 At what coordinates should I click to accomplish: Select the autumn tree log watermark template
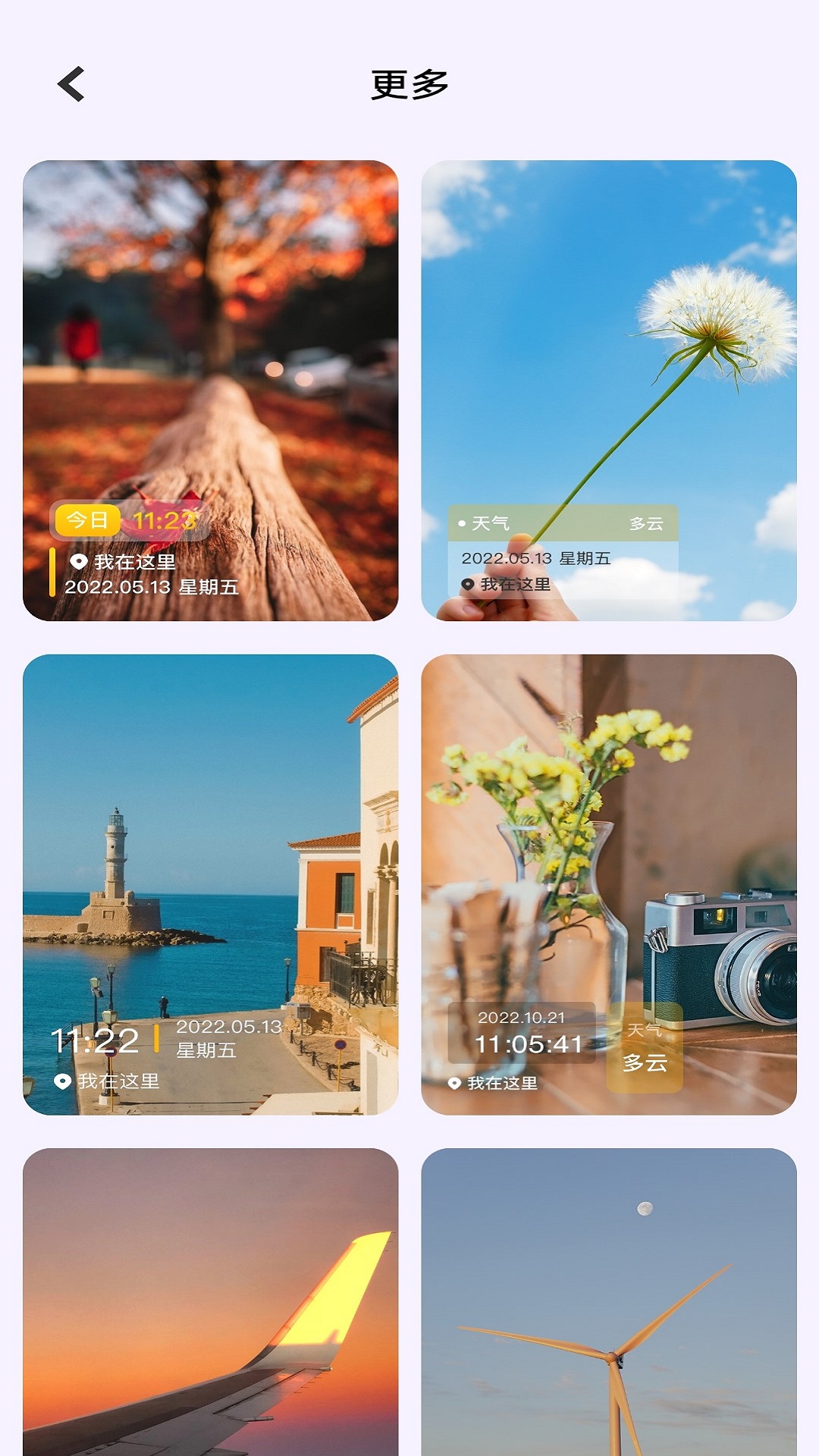point(210,390)
